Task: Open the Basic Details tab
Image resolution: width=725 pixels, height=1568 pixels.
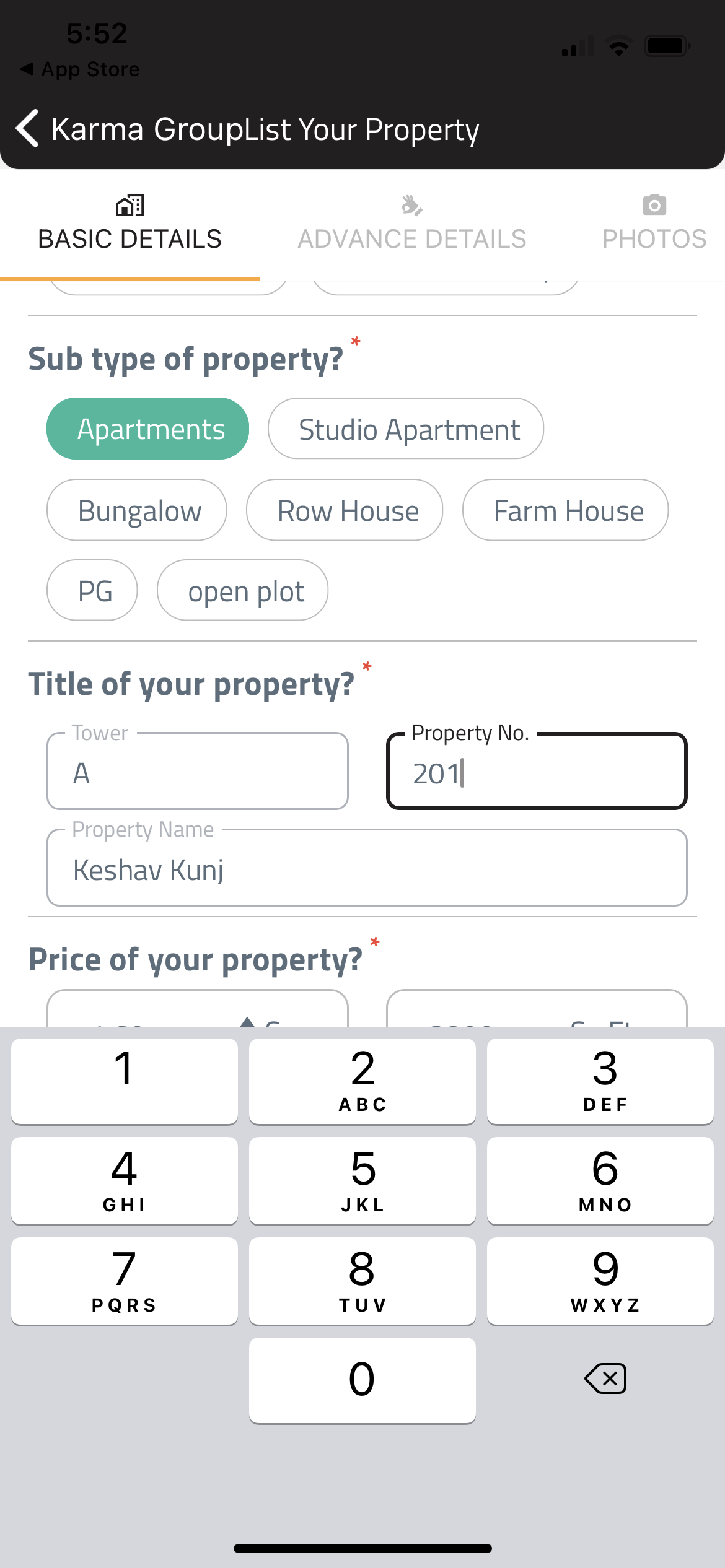Action: (130, 223)
